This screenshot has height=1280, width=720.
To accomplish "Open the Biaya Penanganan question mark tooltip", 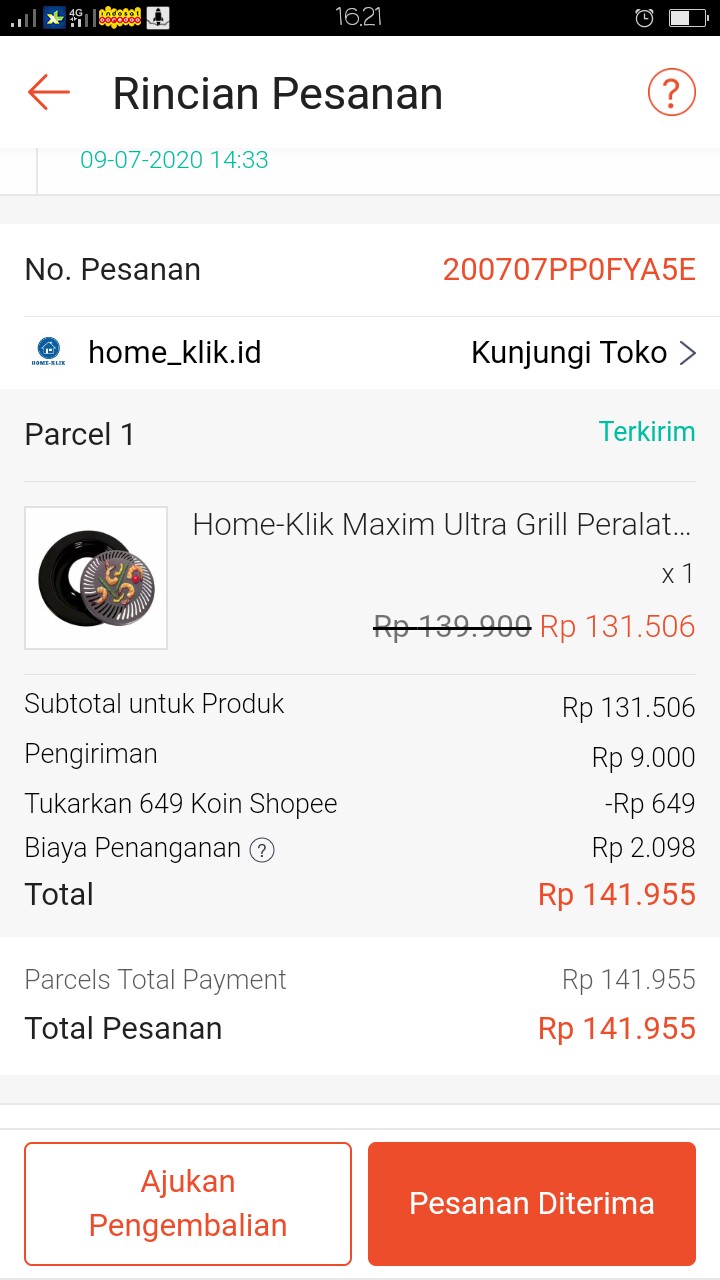I will click(x=262, y=850).
